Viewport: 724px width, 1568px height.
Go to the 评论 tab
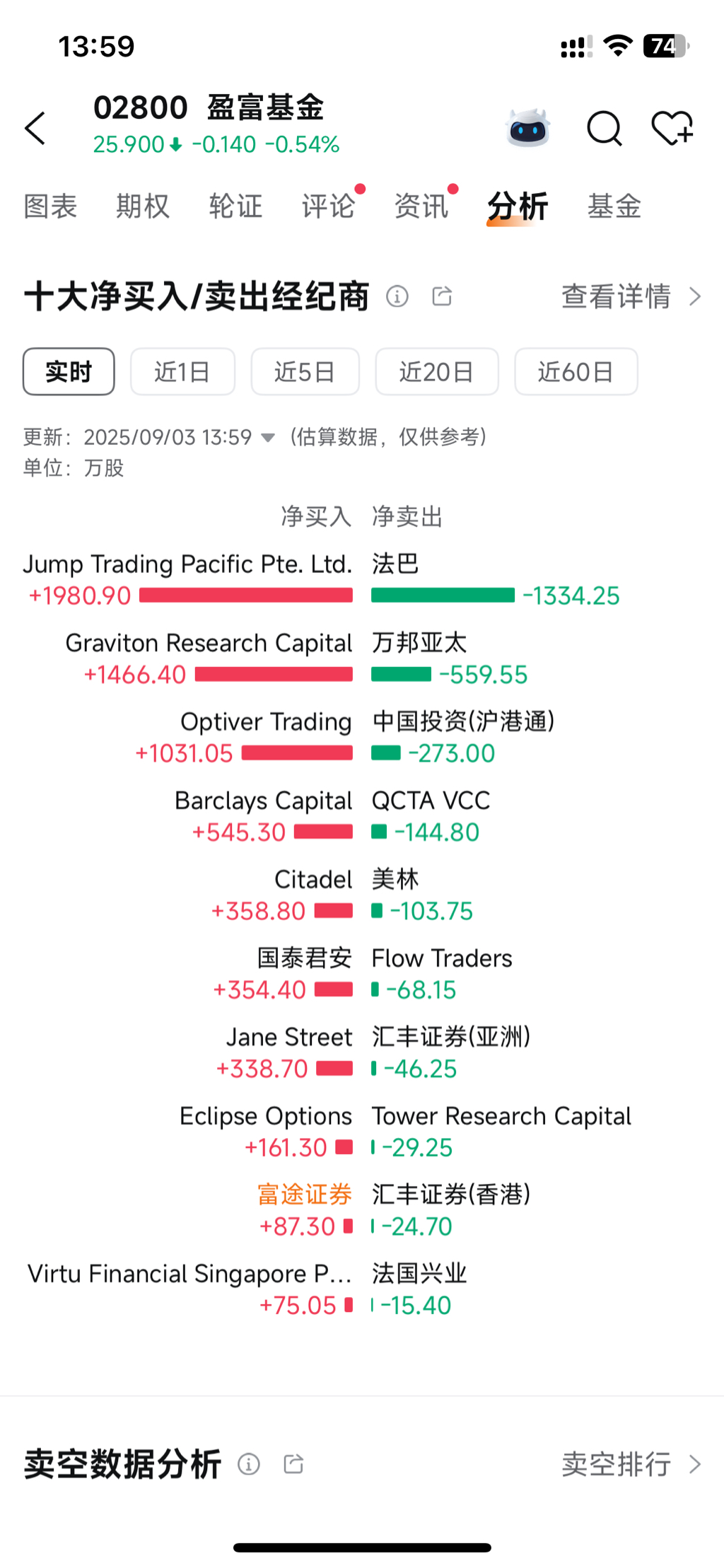(x=328, y=207)
